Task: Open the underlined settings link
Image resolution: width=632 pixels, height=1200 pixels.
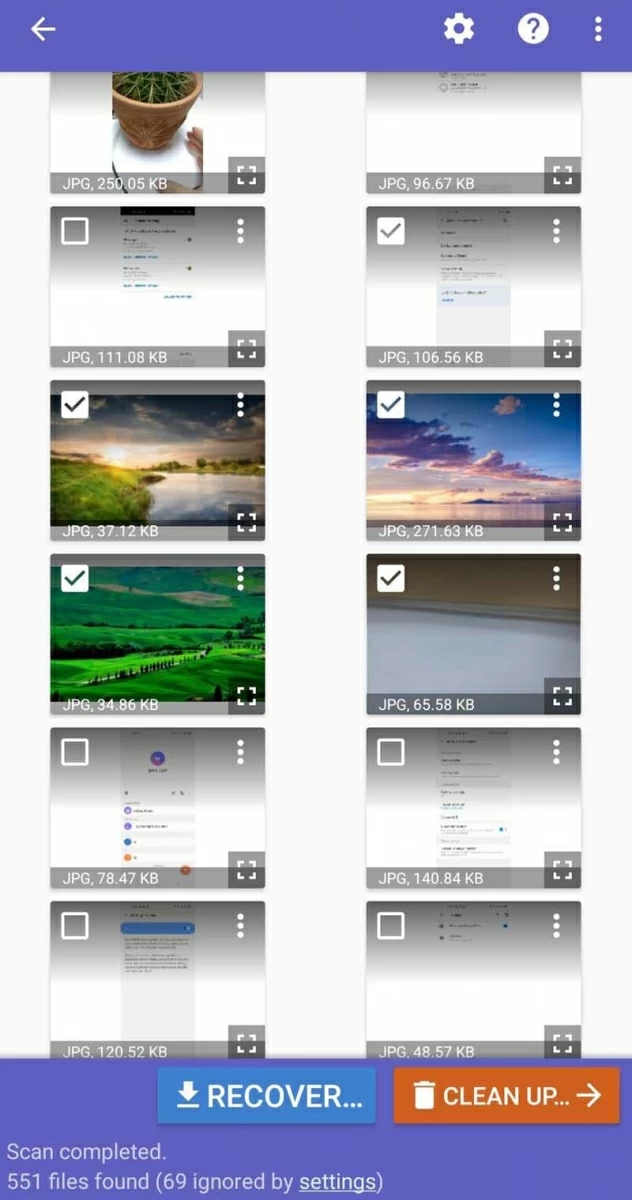Action: (337, 1181)
